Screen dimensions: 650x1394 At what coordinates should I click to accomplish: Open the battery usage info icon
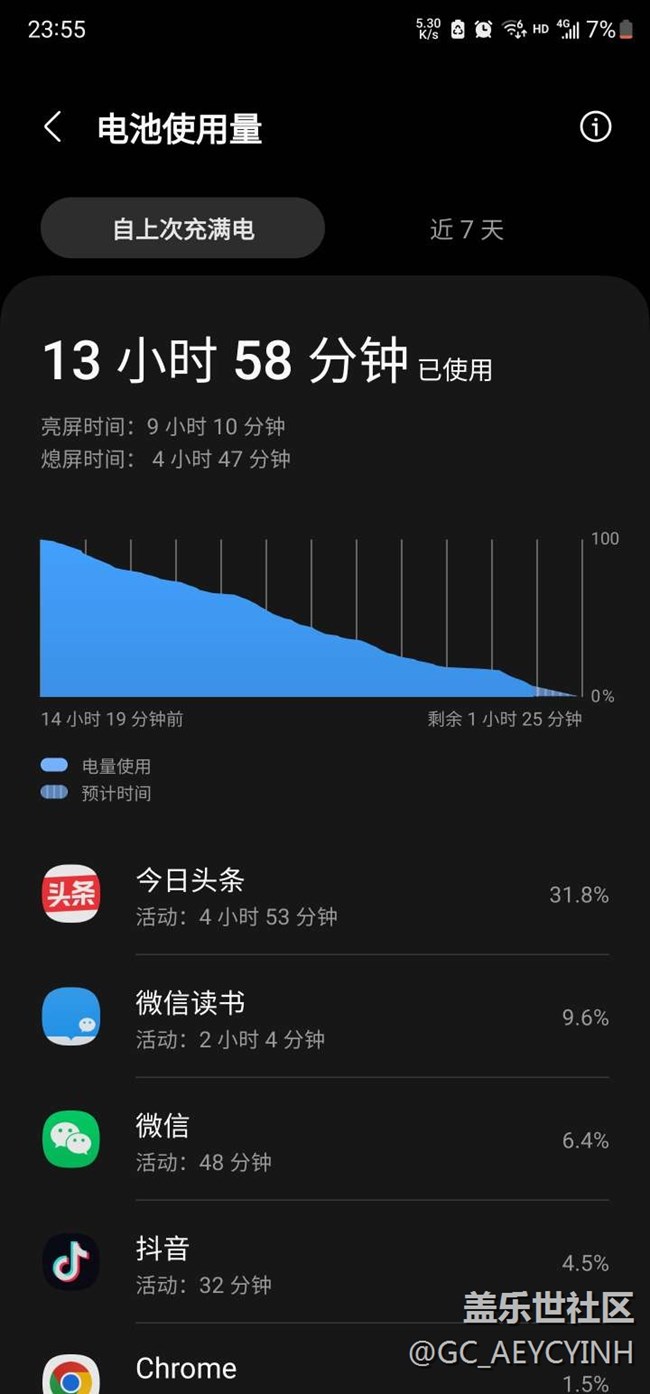(595, 127)
